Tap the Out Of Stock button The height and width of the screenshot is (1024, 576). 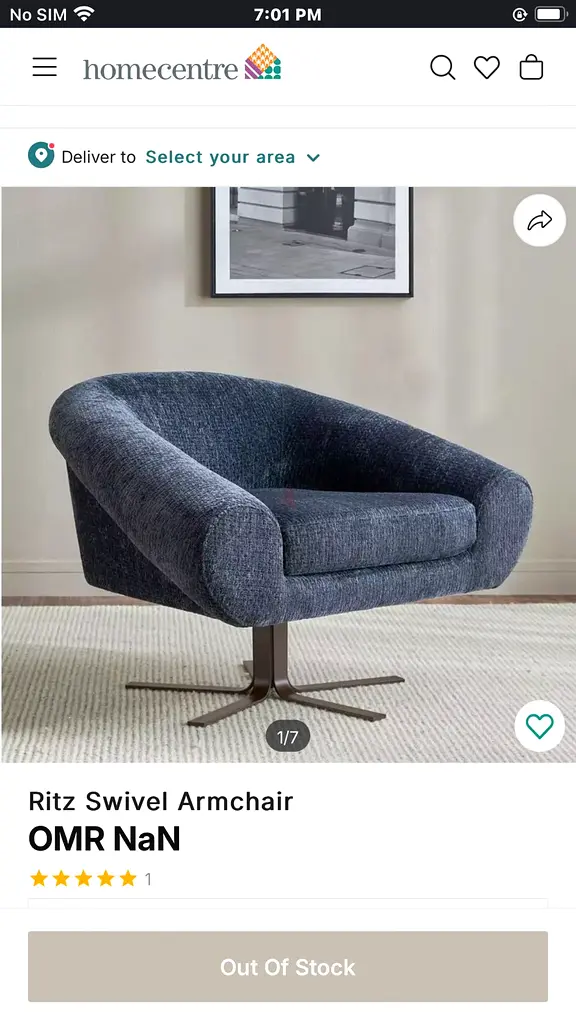coord(288,967)
